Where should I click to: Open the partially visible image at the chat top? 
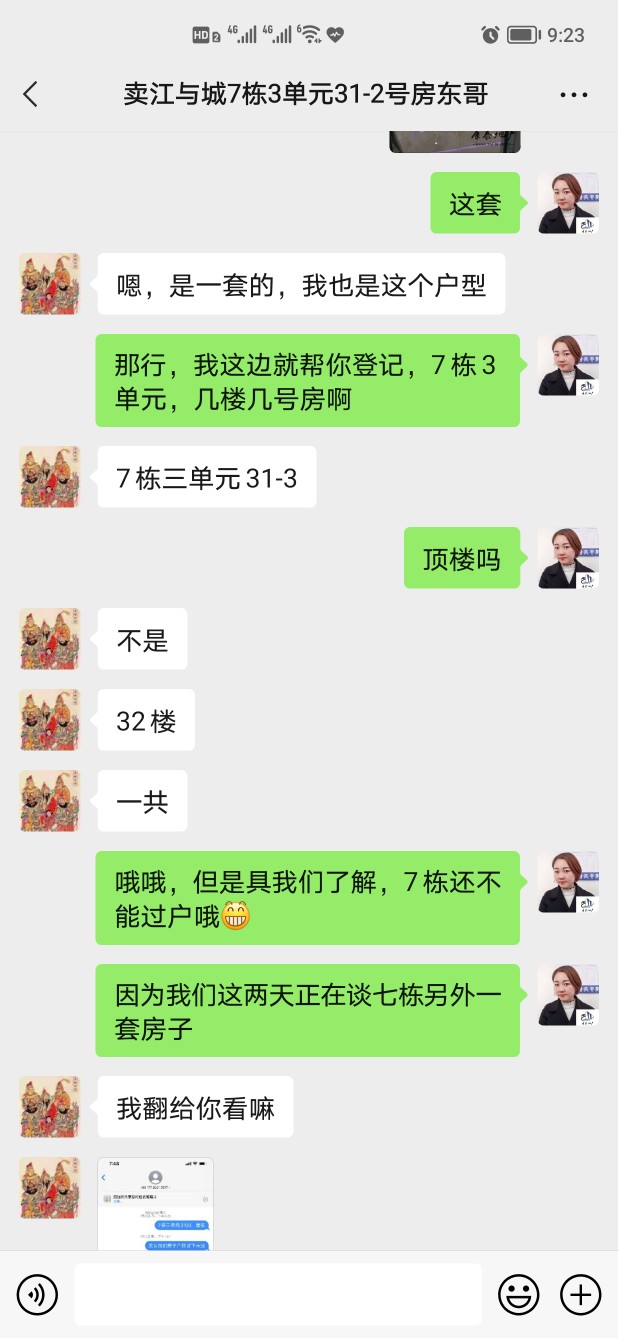(454, 141)
